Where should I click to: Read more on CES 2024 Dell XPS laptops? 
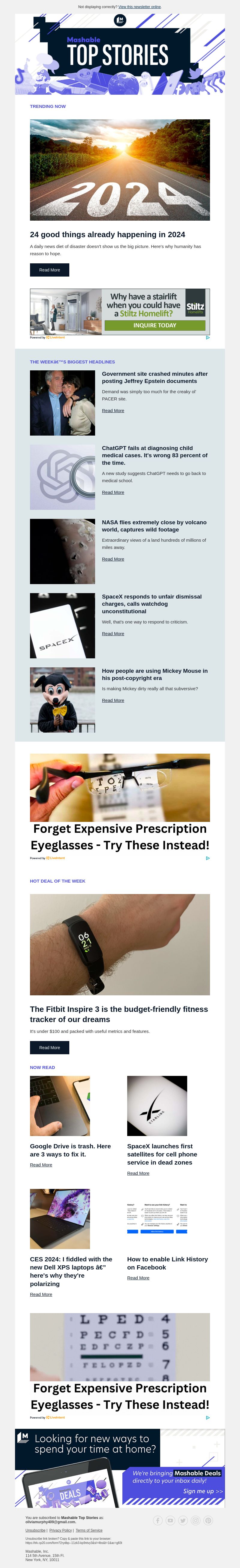click(x=41, y=1294)
